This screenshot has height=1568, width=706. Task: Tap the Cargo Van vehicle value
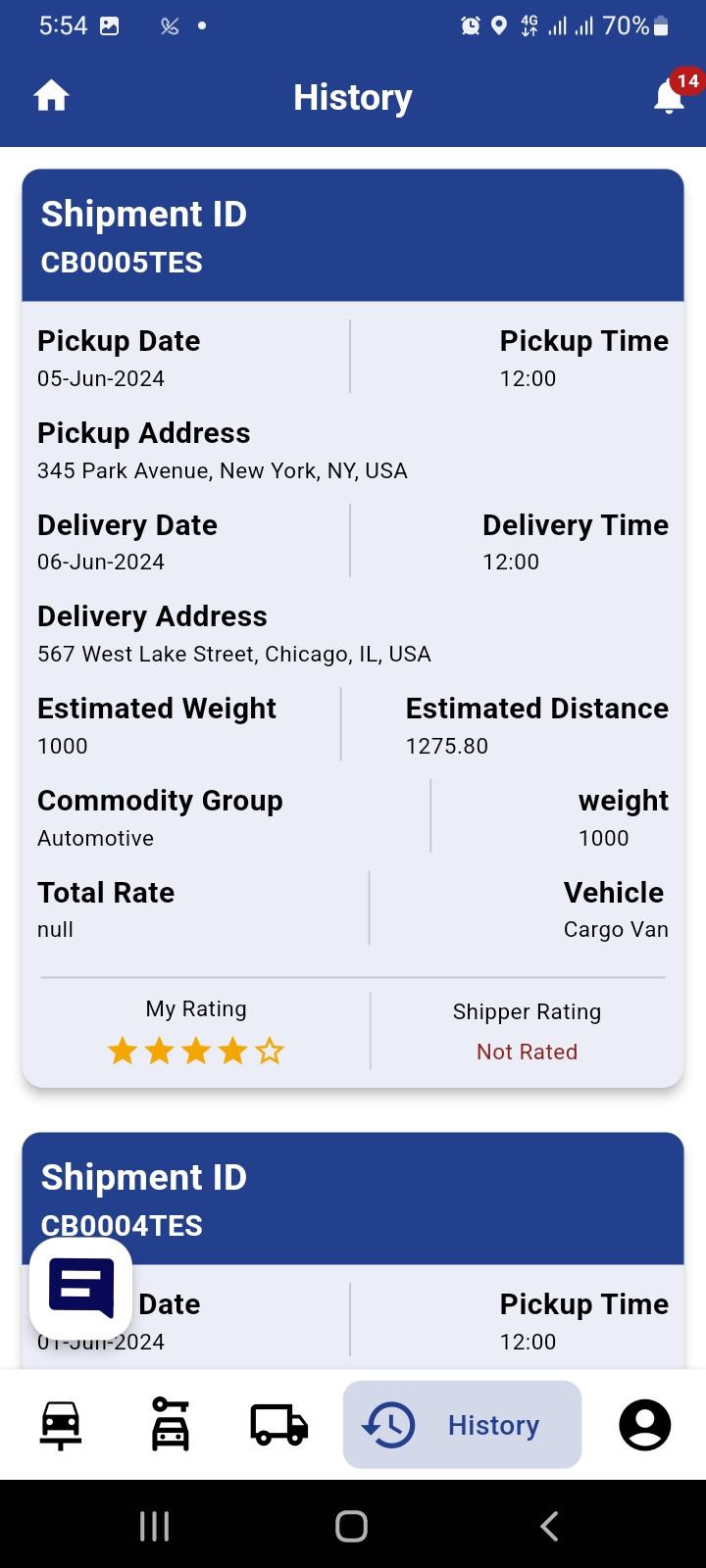(616, 929)
